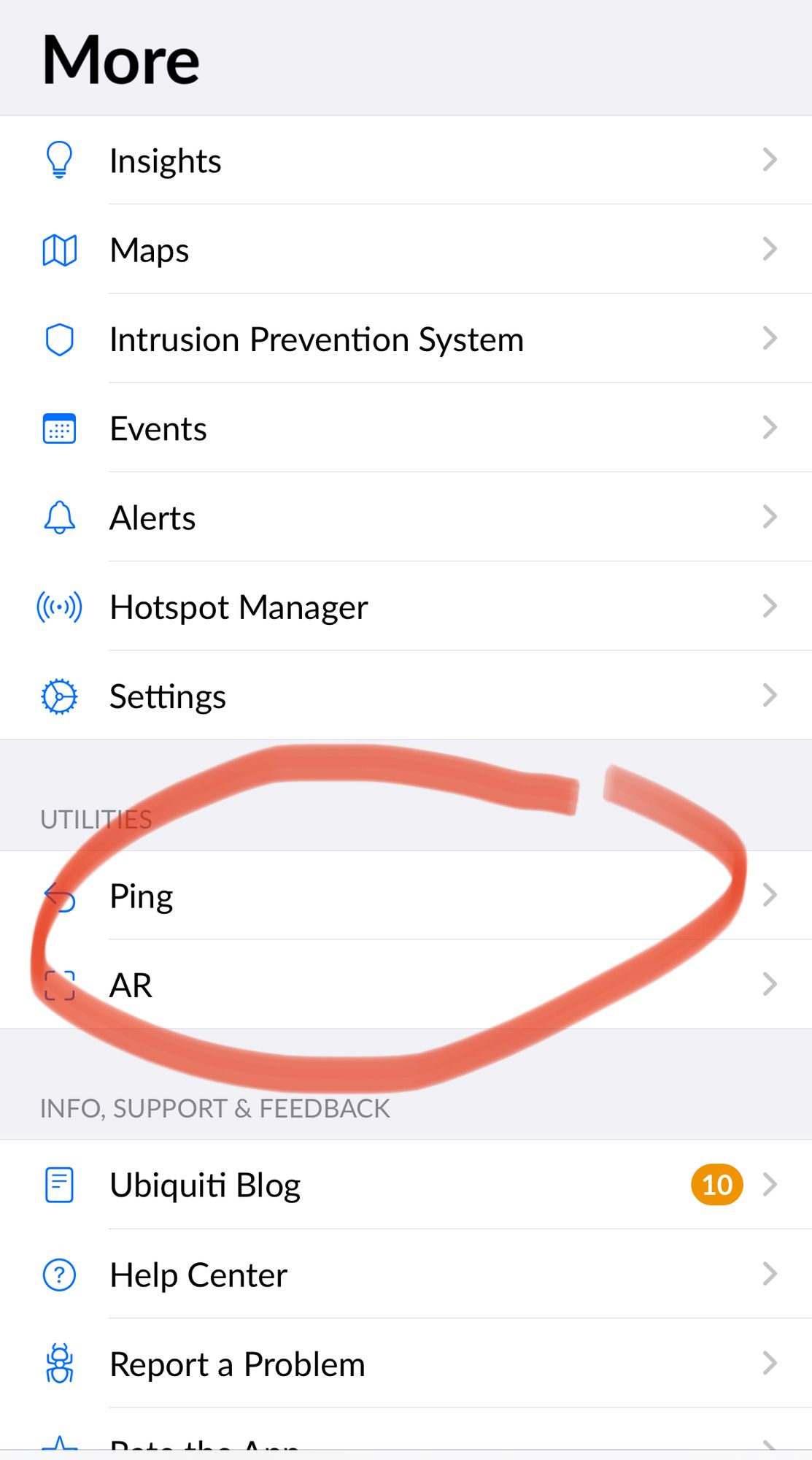Launch Hotspot Manager
This screenshot has height=1460, width=812.
pos(406,607)
